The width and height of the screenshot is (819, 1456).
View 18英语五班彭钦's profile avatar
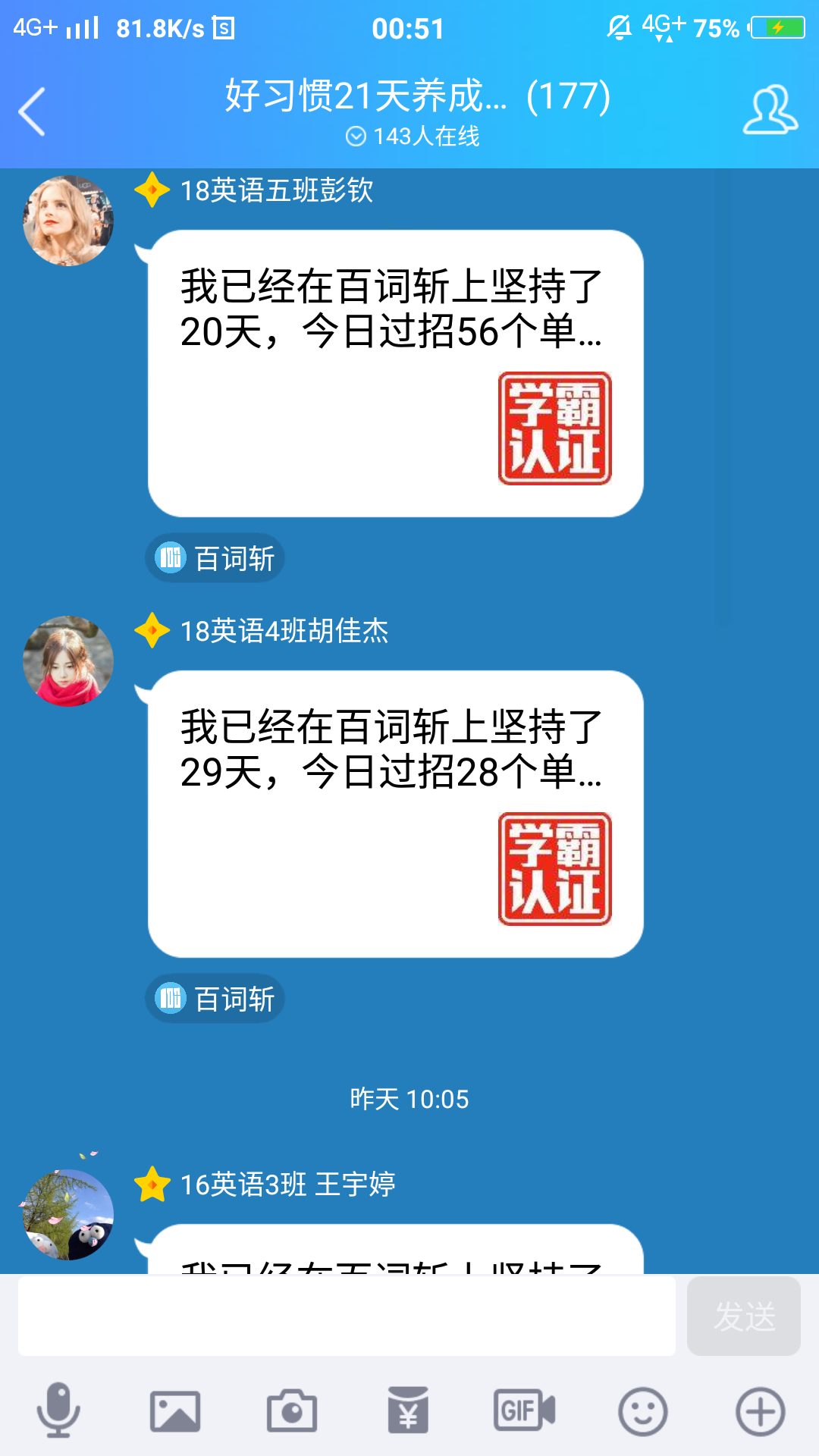[x=68, y=221]
